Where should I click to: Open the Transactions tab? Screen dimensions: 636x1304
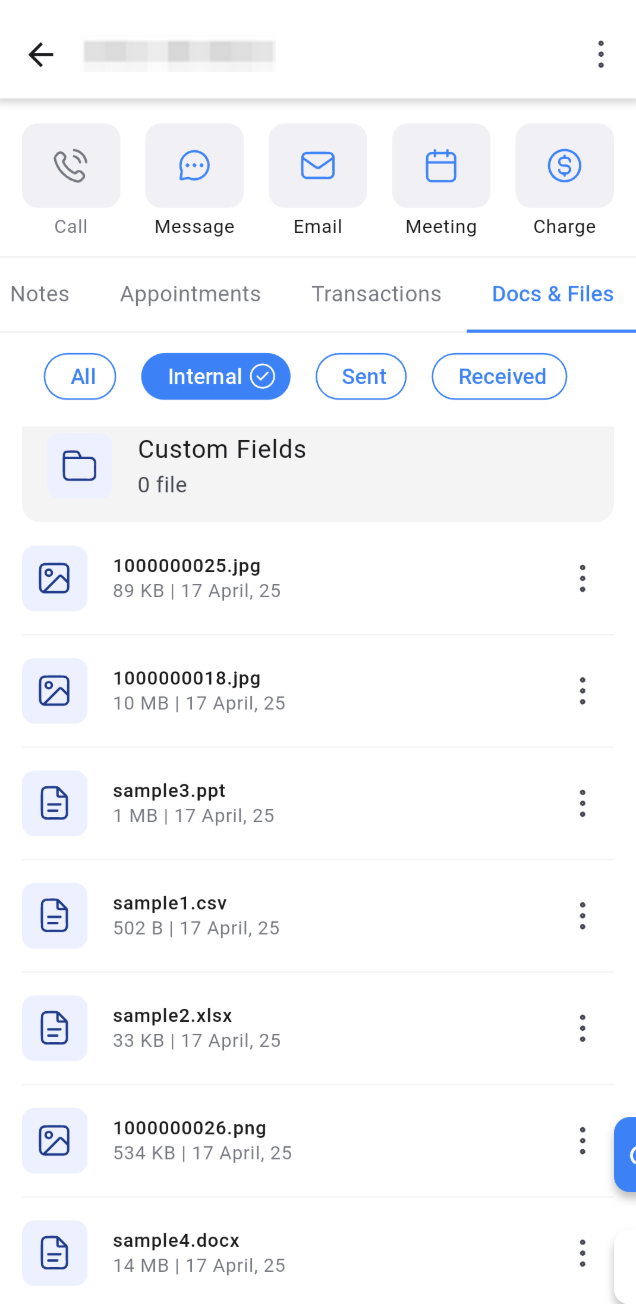point(376,294)
